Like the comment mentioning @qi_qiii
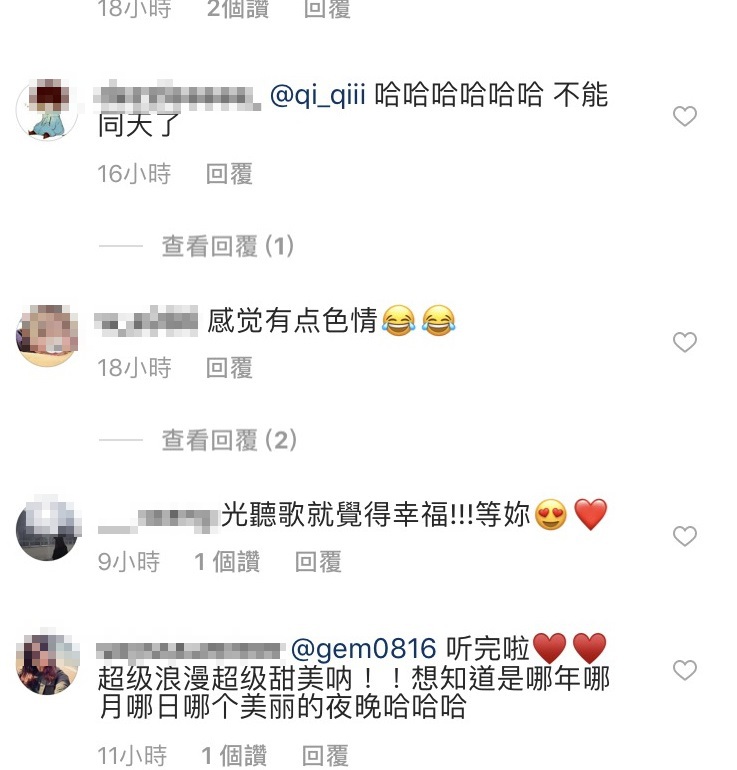The width and height of the screenshot is (737, 770). [x=684, y=117]
